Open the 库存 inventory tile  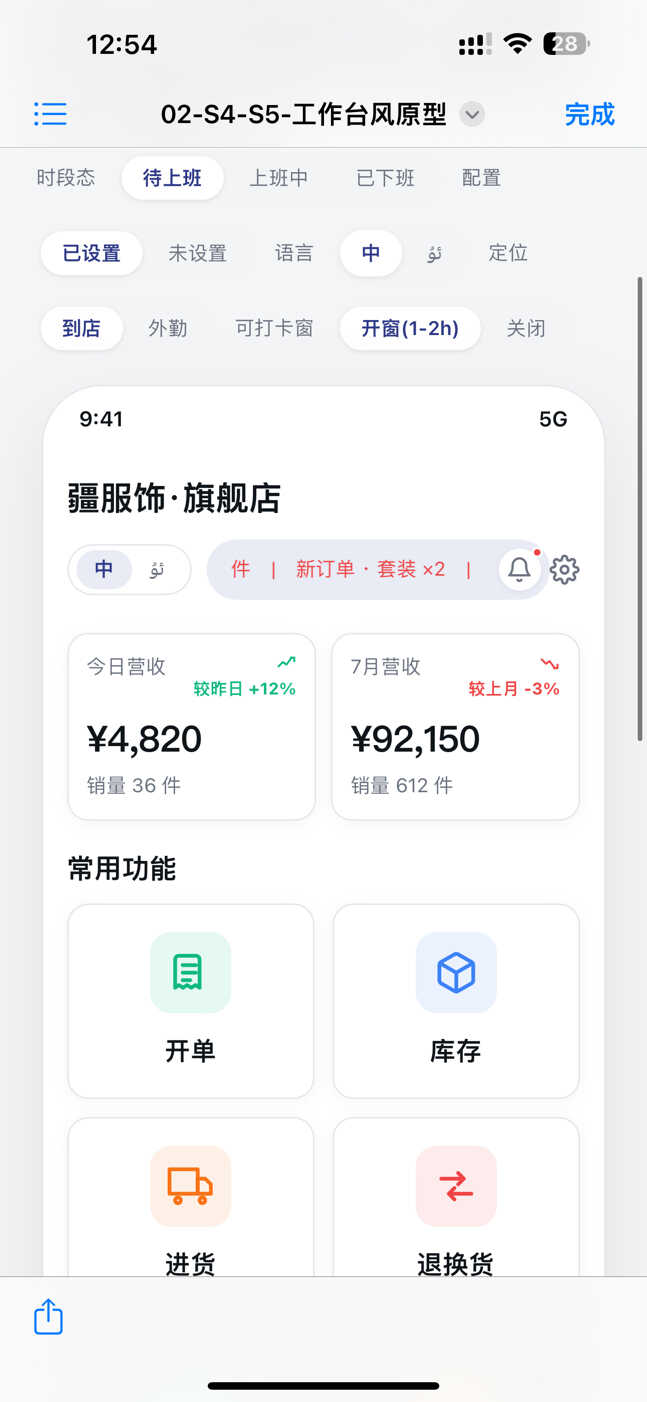click(x=456, y=1001)
